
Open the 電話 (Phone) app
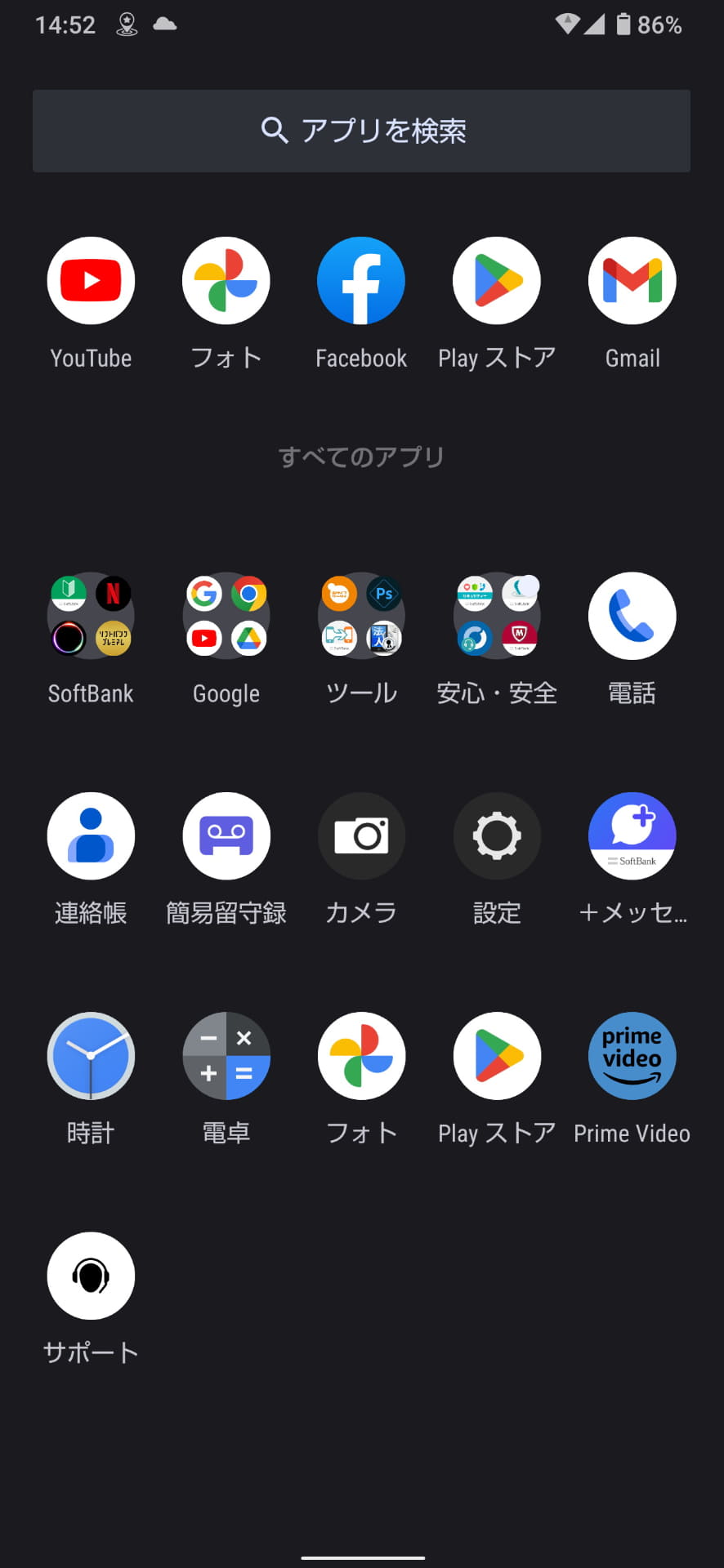tap(632, 616)
